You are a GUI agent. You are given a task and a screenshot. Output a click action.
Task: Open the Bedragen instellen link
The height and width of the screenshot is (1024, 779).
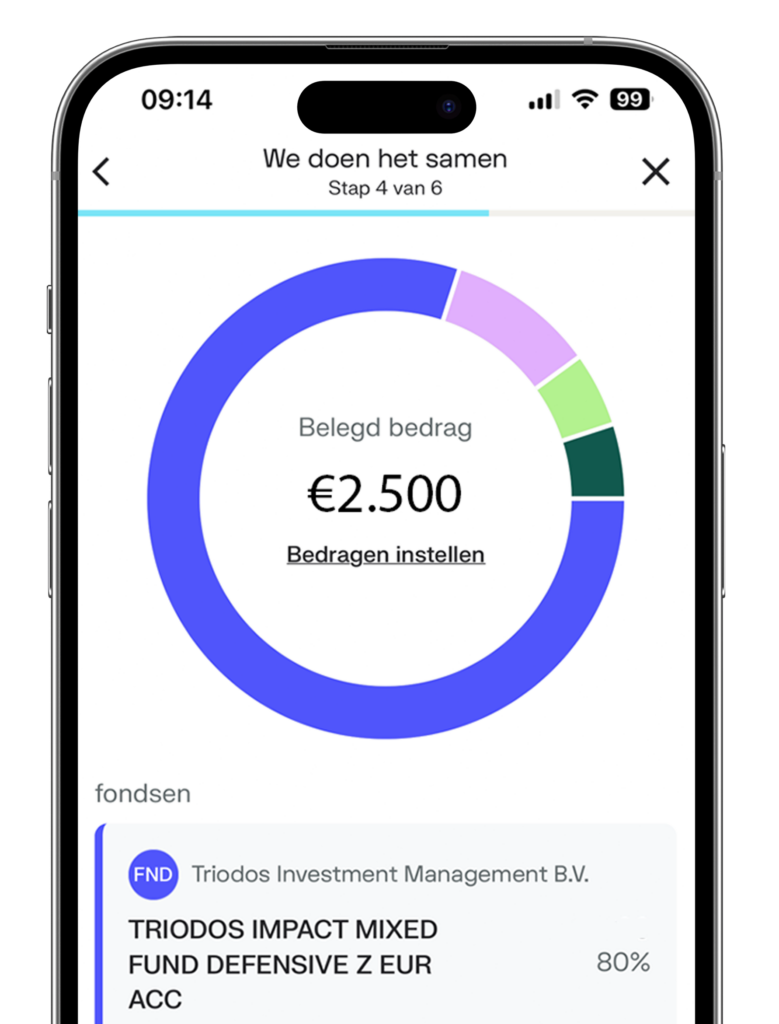[385, 554]
